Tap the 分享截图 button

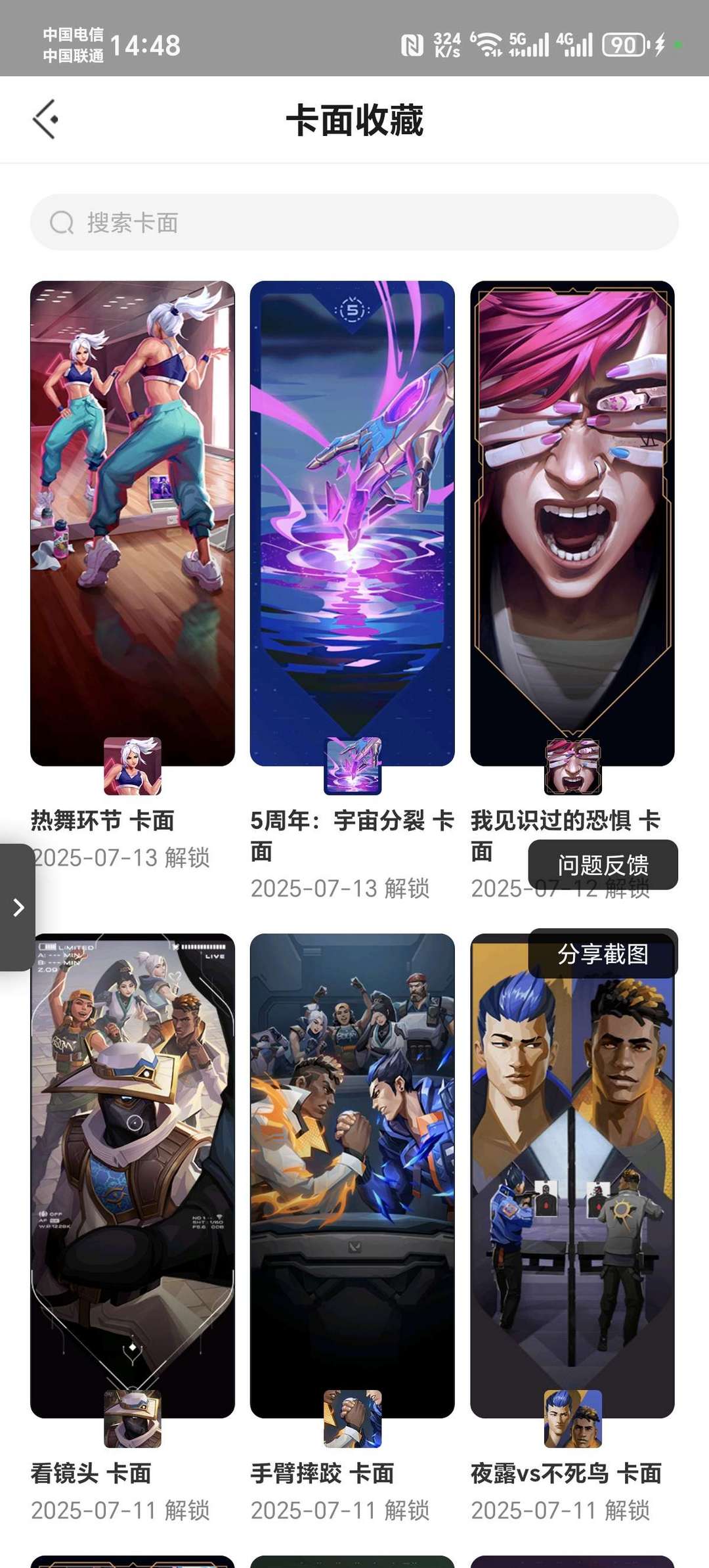point(603,954)
